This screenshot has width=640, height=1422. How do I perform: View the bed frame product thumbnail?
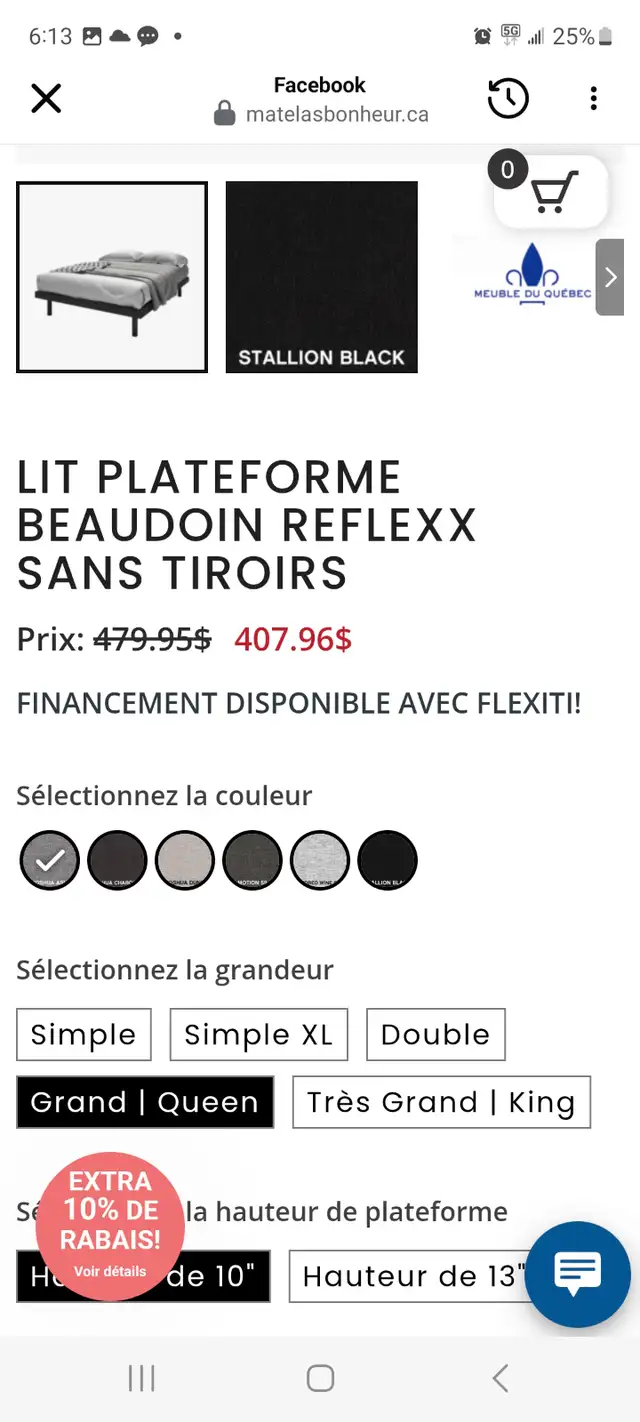point(112,277)
